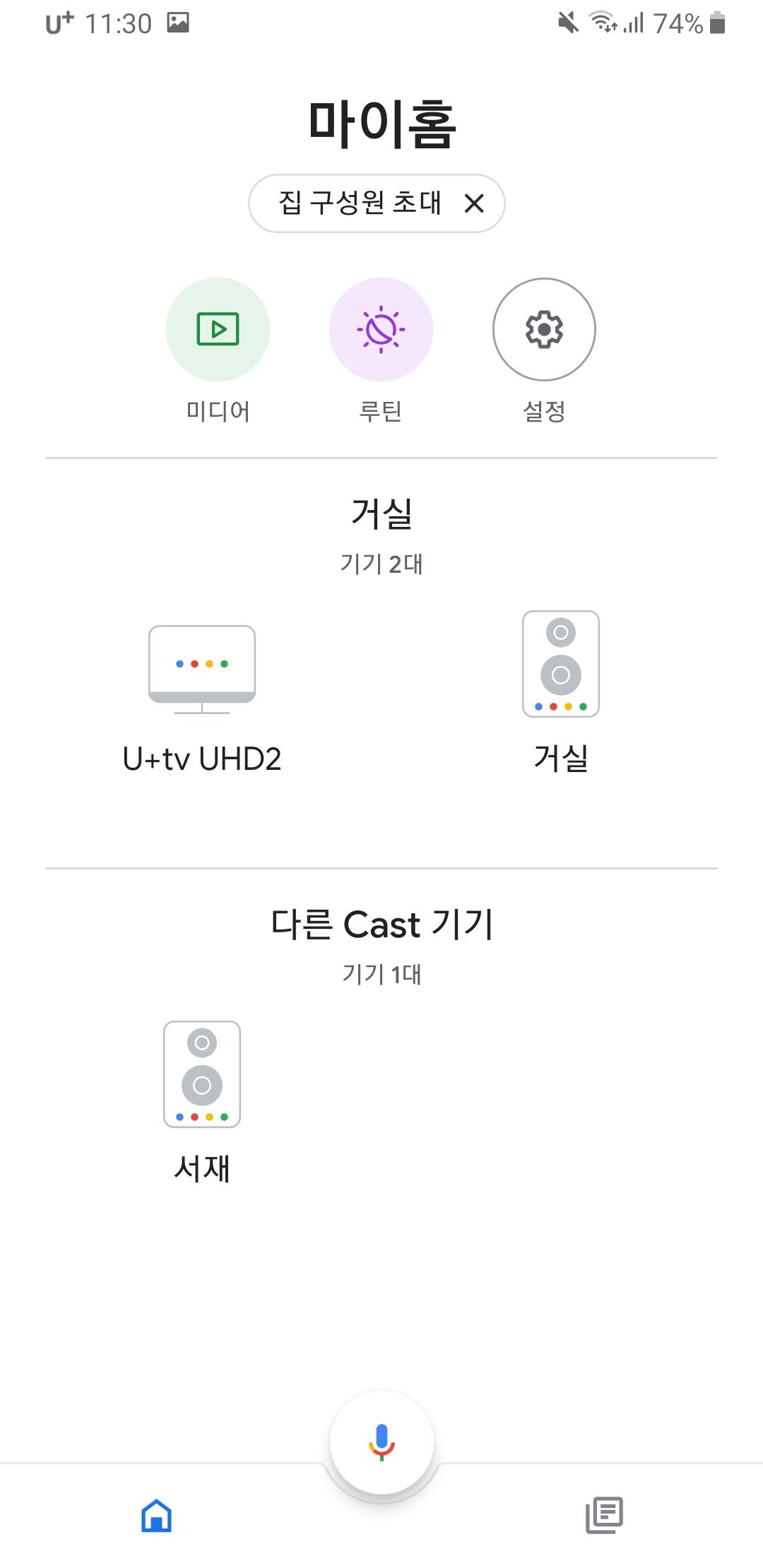763x1568 pixels.
Task: Open the 미디어 shortcut
Action: tap(218, 329)
